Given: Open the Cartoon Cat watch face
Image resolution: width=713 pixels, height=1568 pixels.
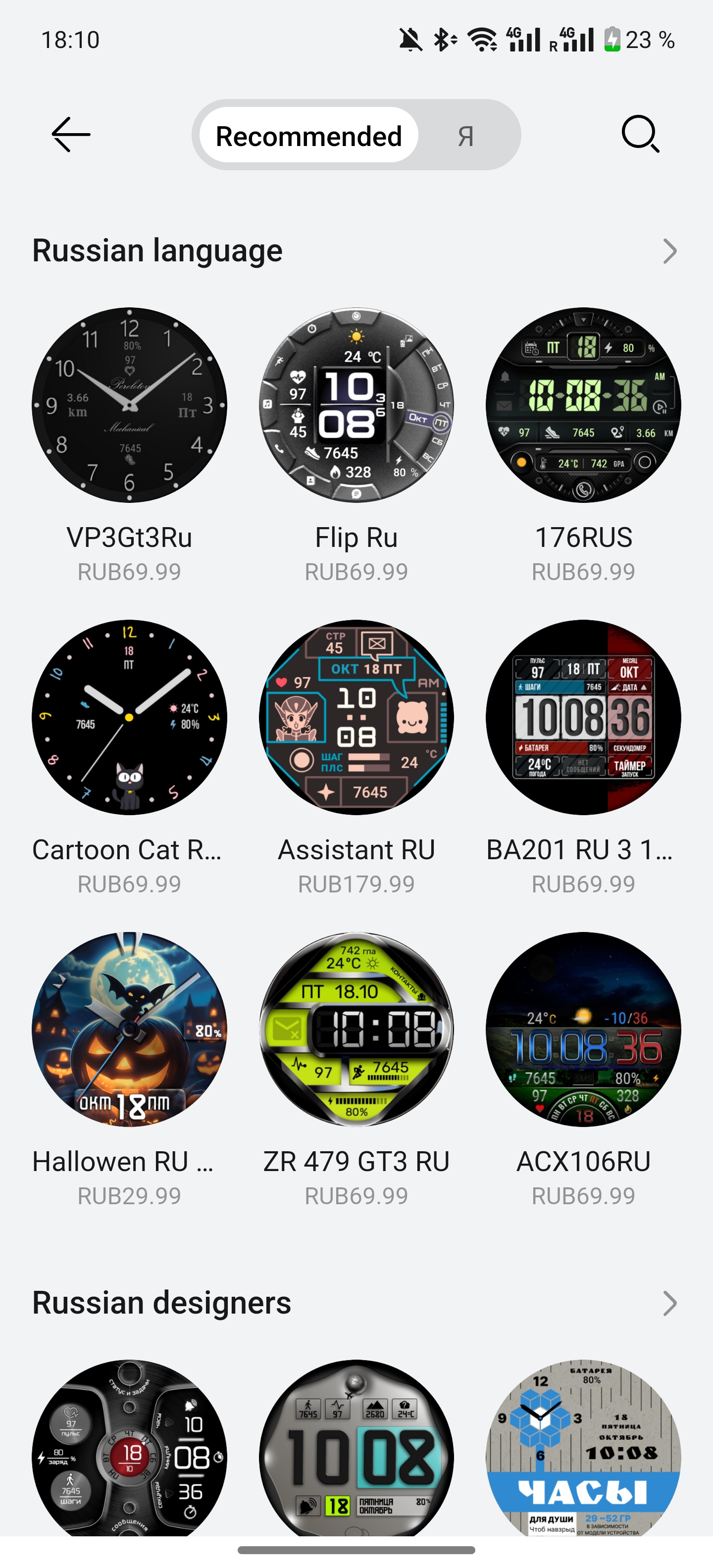Looking at the screenshot, I should 129,717.
